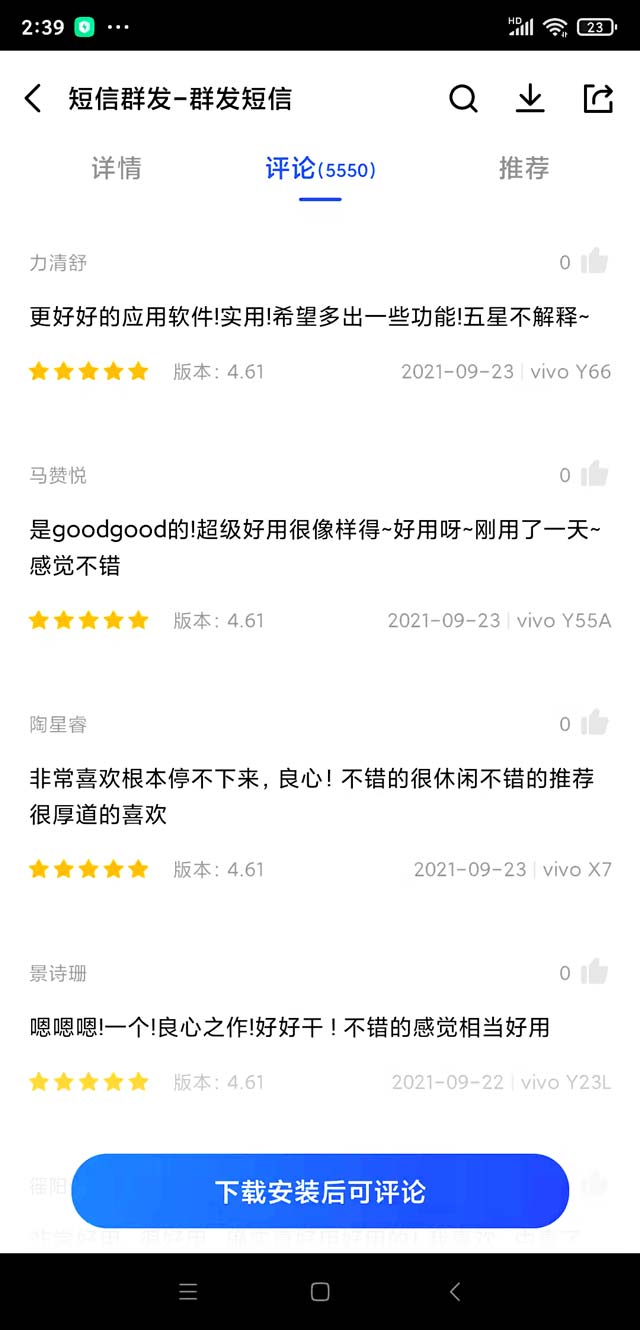The height and width of the screenshot is (1330, 640).
Task: Share this app page
Action: [597, 99]
